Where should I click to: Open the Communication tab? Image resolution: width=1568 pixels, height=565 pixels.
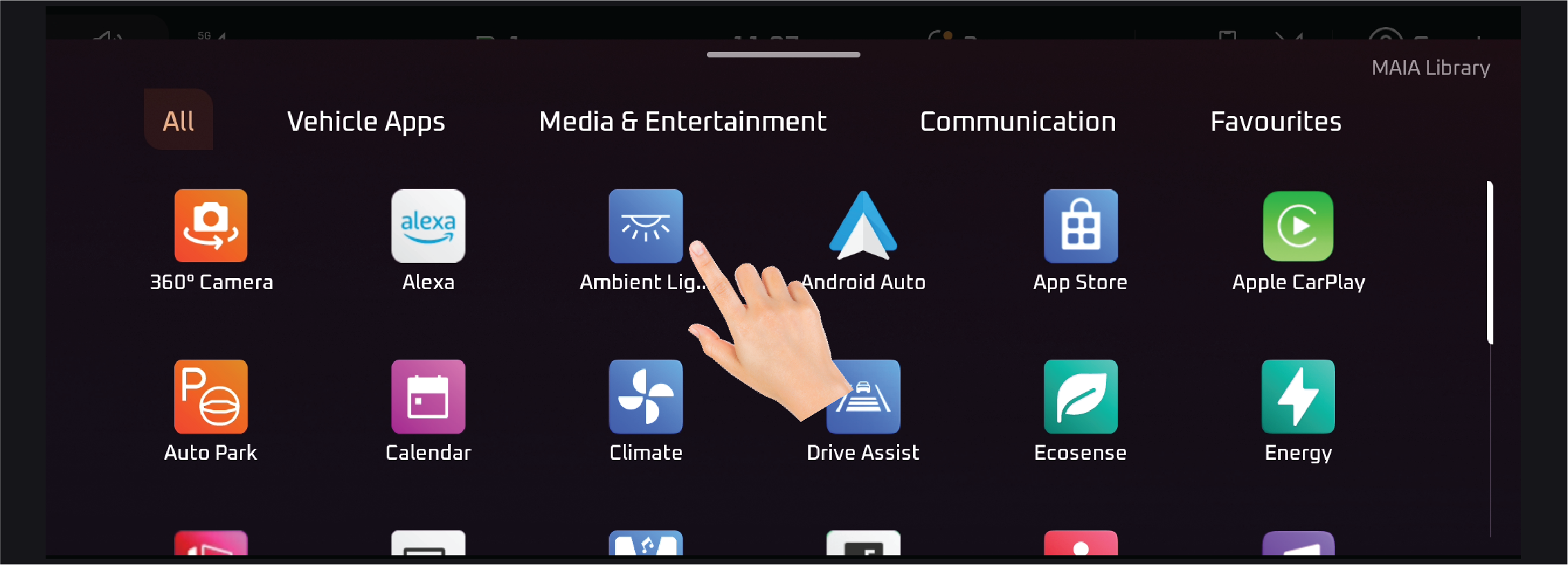pyautogui.click(x=1017, y=122)
